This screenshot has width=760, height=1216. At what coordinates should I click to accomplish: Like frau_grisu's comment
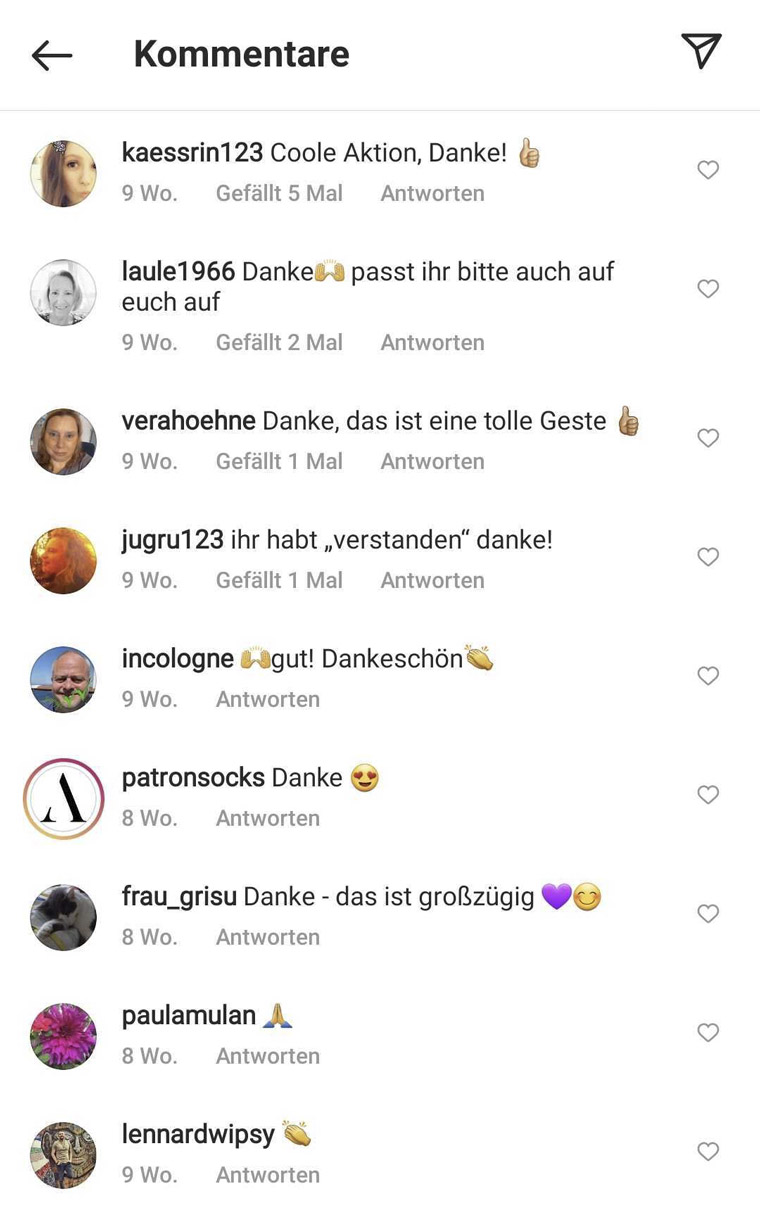708,914
